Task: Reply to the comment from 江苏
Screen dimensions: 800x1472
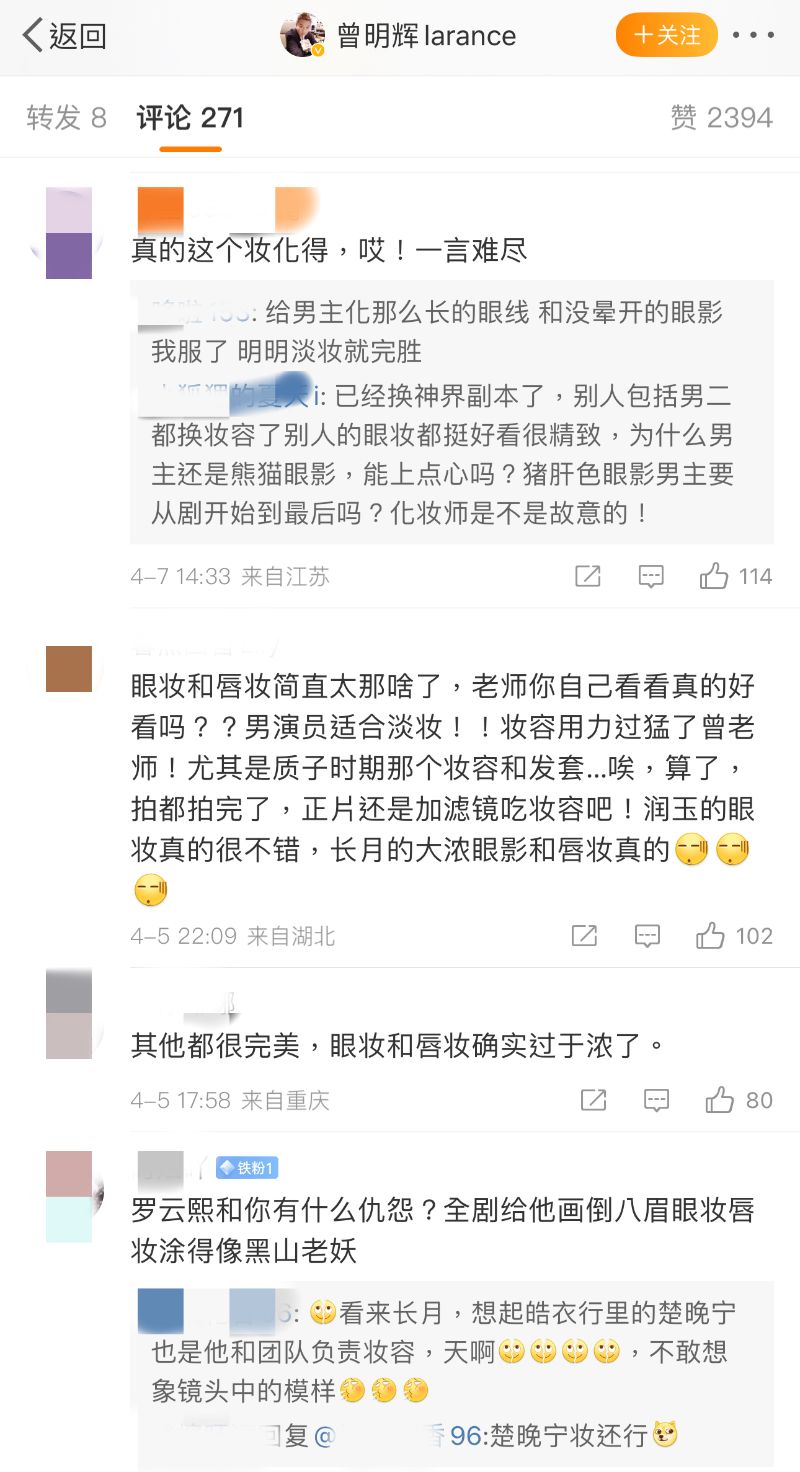Action: point(651,577)
